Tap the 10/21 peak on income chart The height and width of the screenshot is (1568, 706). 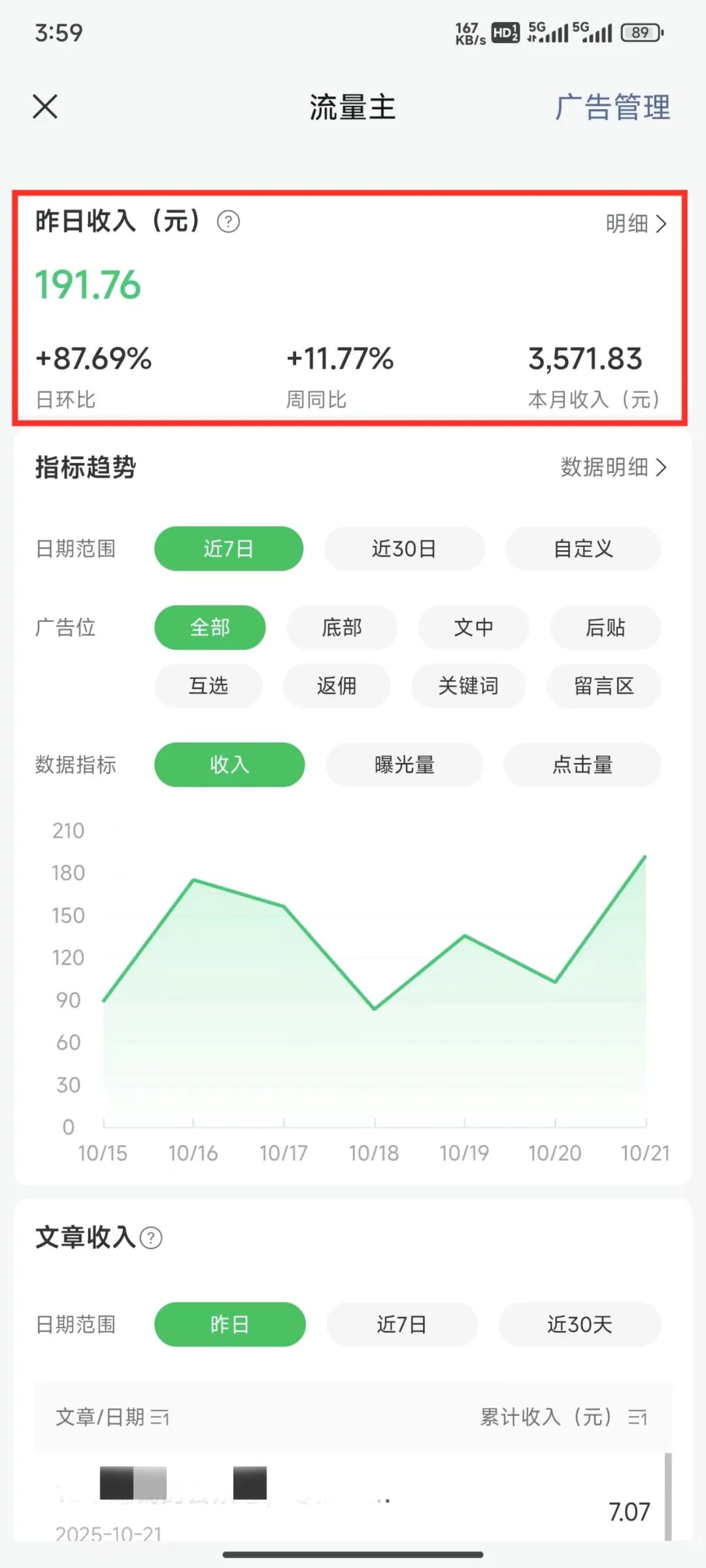pyautogui.click(x=644, y=856)
